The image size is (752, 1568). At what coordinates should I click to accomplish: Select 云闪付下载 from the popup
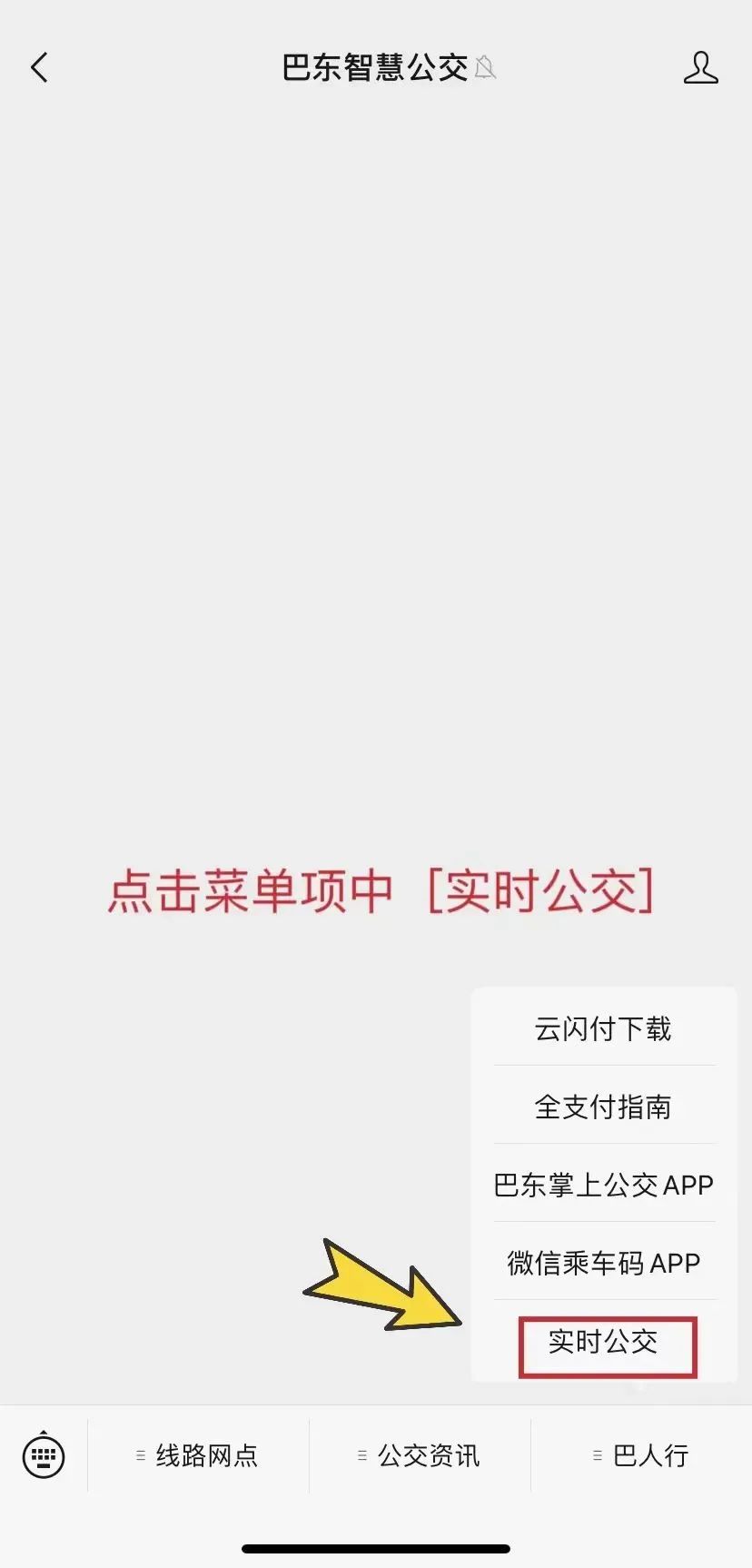603,1028
